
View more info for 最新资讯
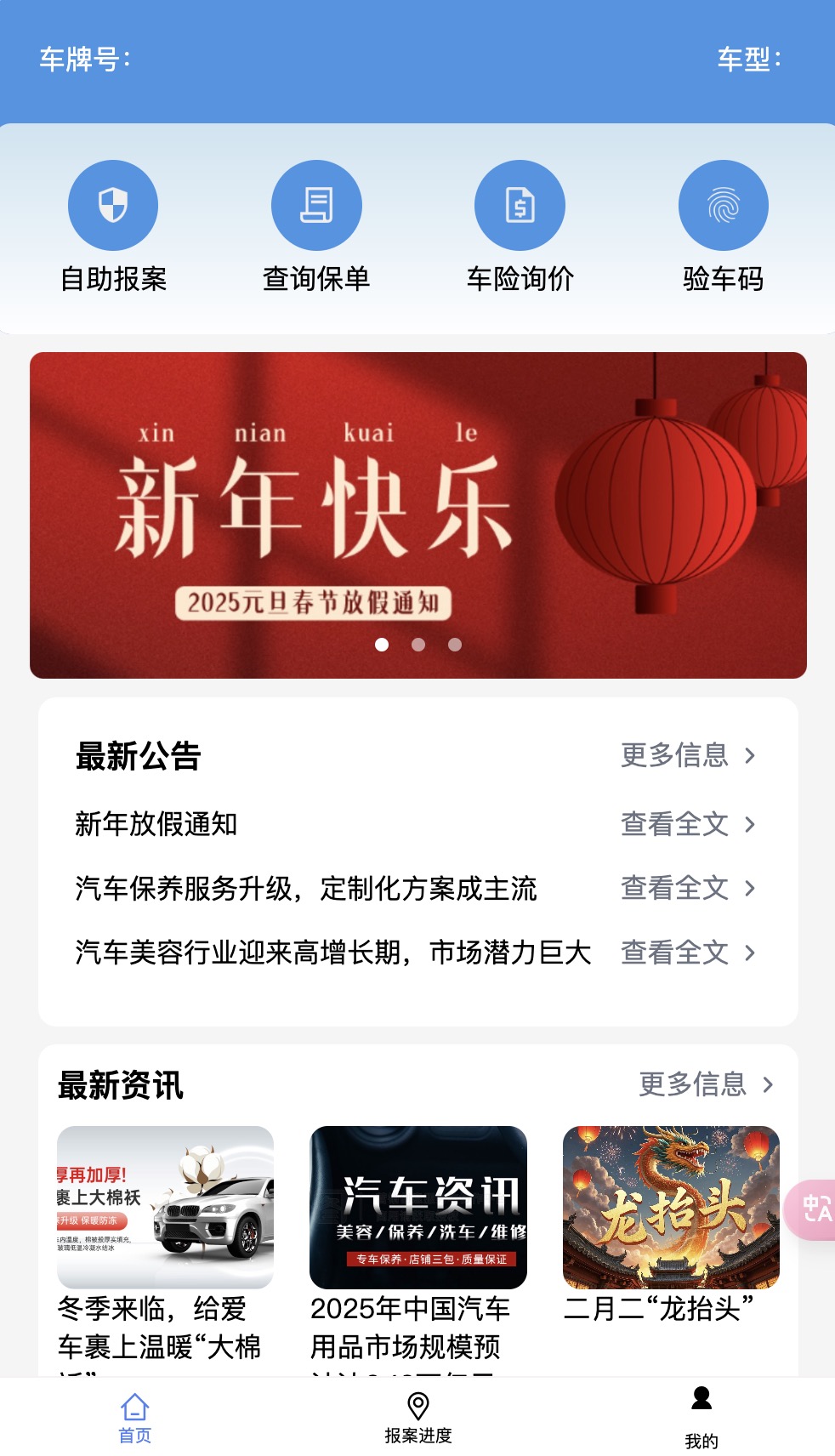(x=706, y=1084)
